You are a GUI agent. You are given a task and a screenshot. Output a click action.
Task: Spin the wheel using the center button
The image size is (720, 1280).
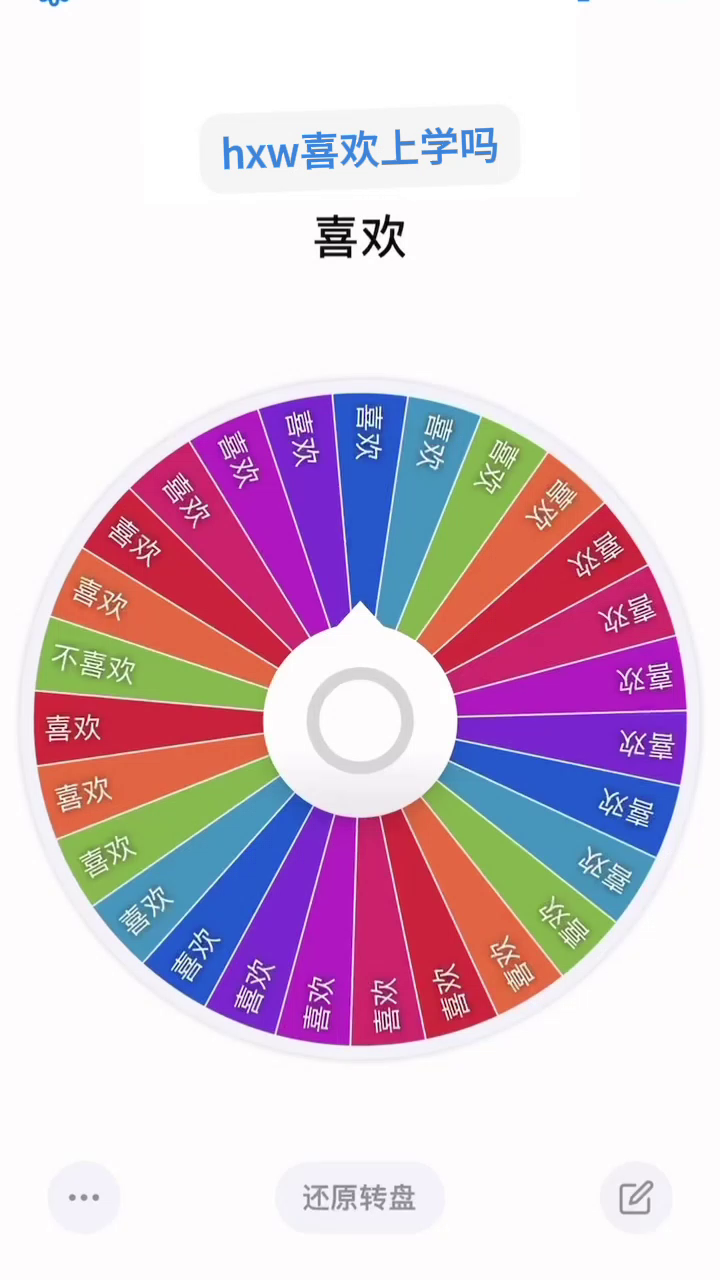point(360,720)
